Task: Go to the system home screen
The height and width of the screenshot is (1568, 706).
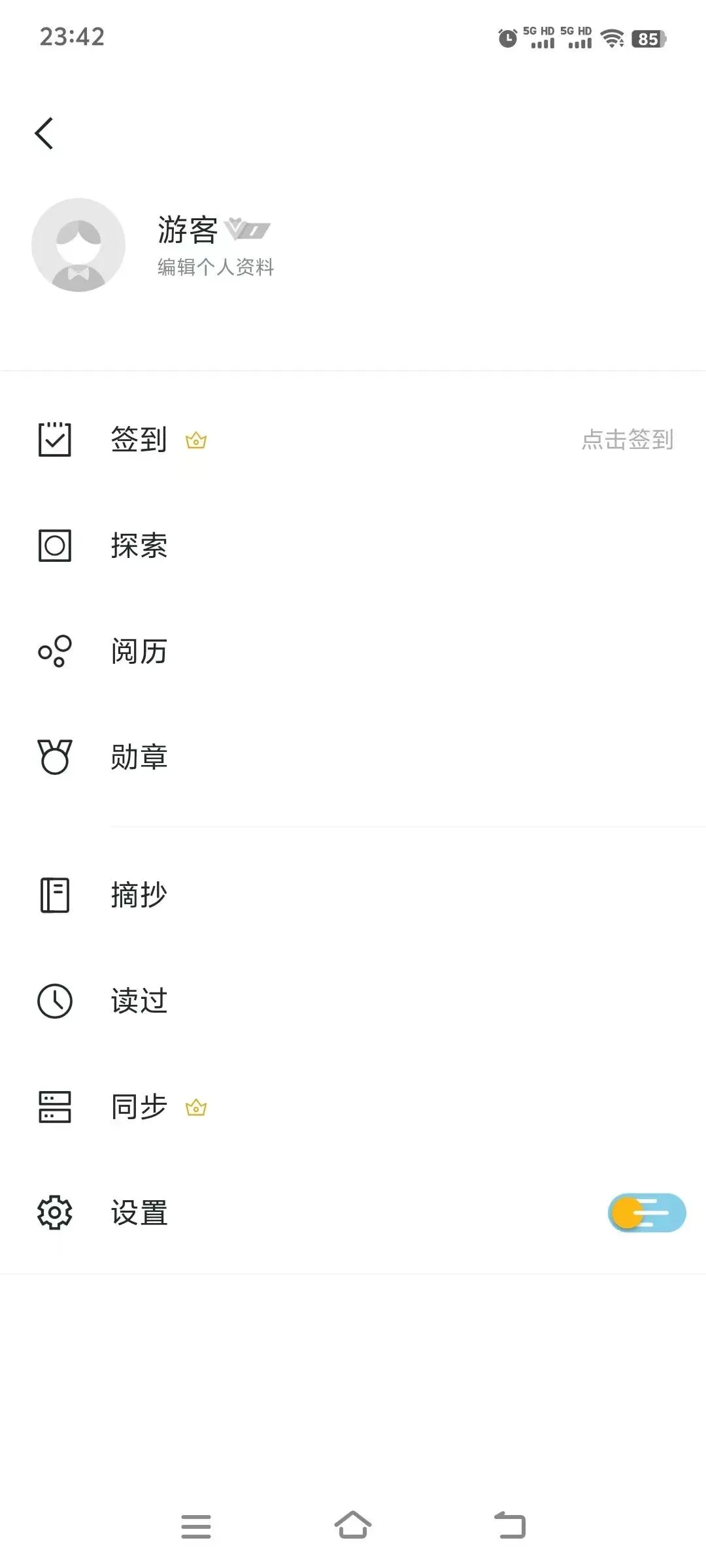Action: coord(353,1526)
